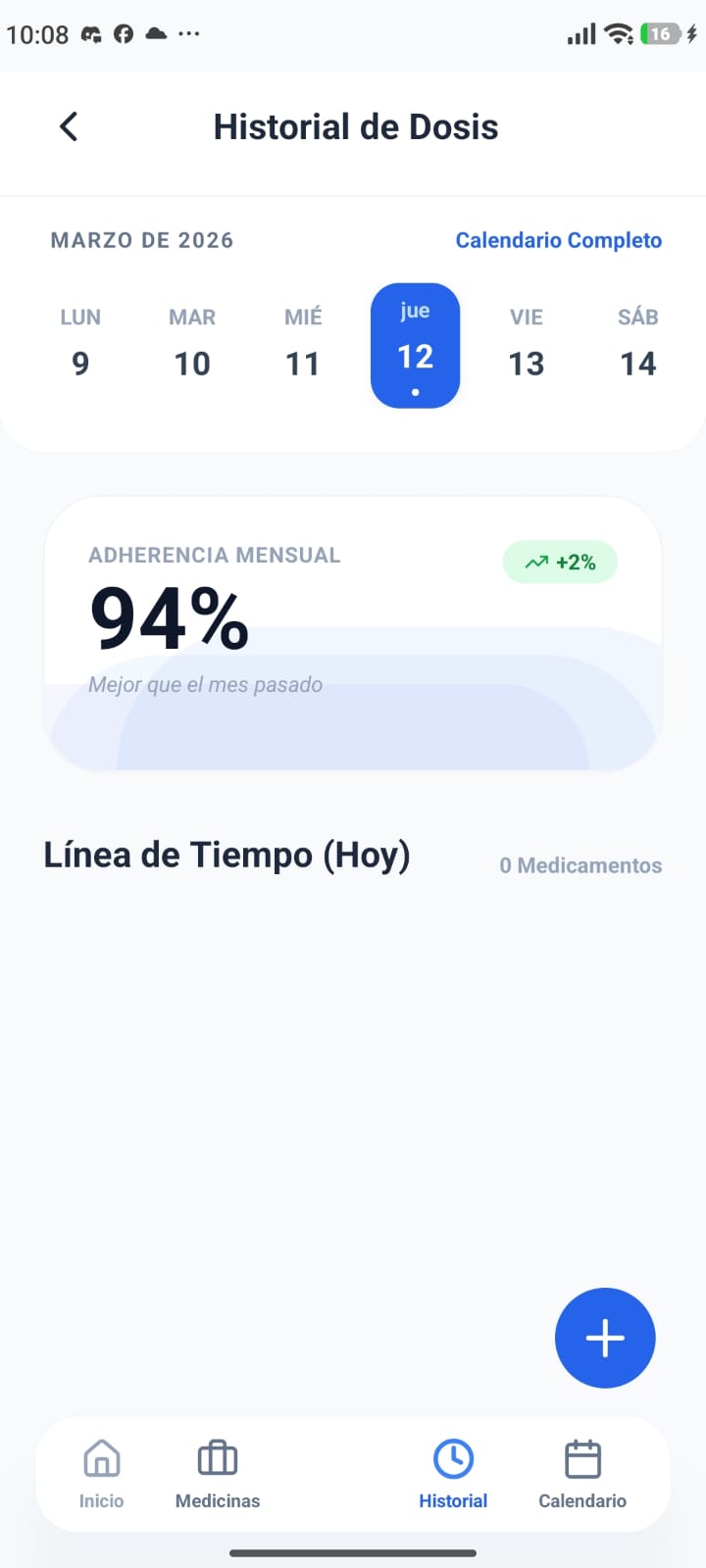Switch to the Calendario tab
706x1568 pixels.
coord(582,1474)
